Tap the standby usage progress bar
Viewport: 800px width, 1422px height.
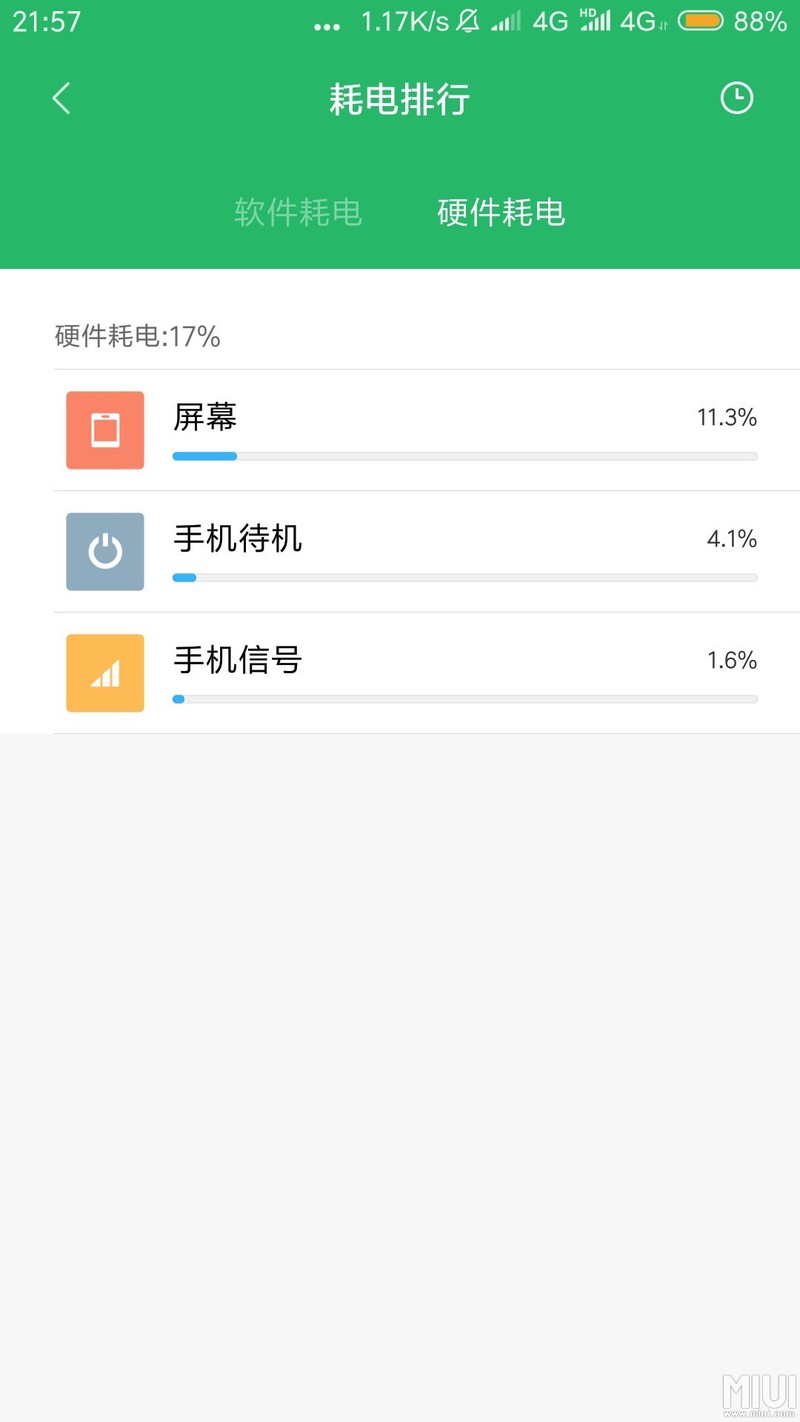464,577
